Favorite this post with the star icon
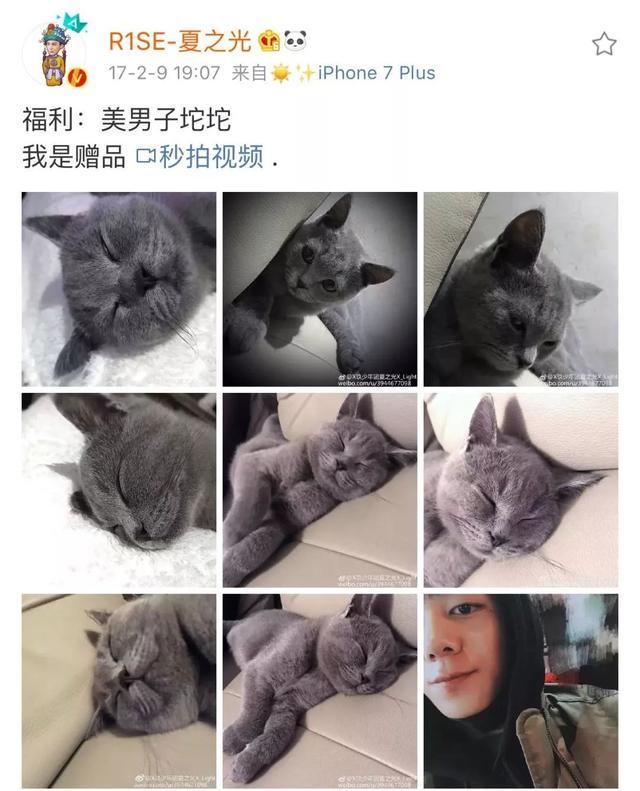The image size is (640, 791). point(604,44)
